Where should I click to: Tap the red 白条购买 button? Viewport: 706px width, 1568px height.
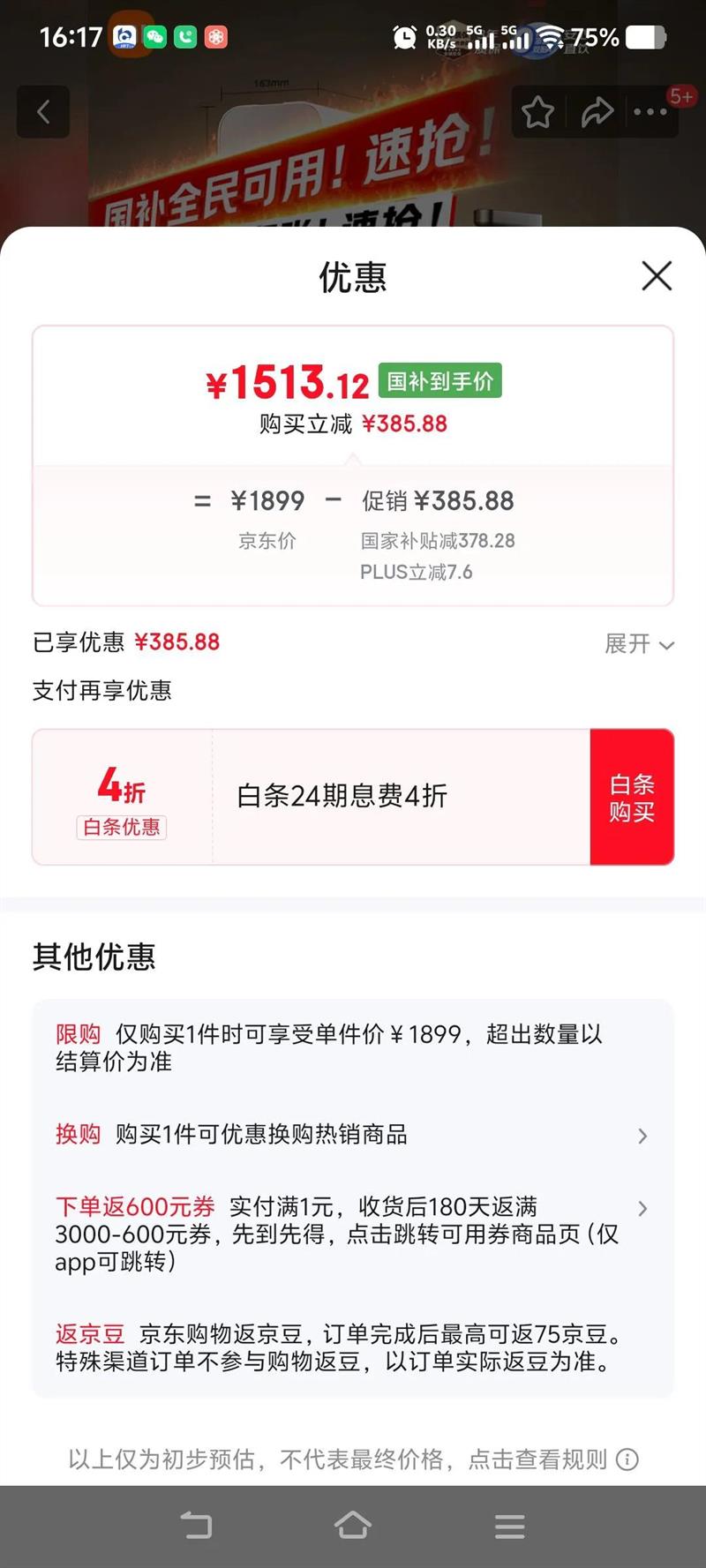click(632, 797)
